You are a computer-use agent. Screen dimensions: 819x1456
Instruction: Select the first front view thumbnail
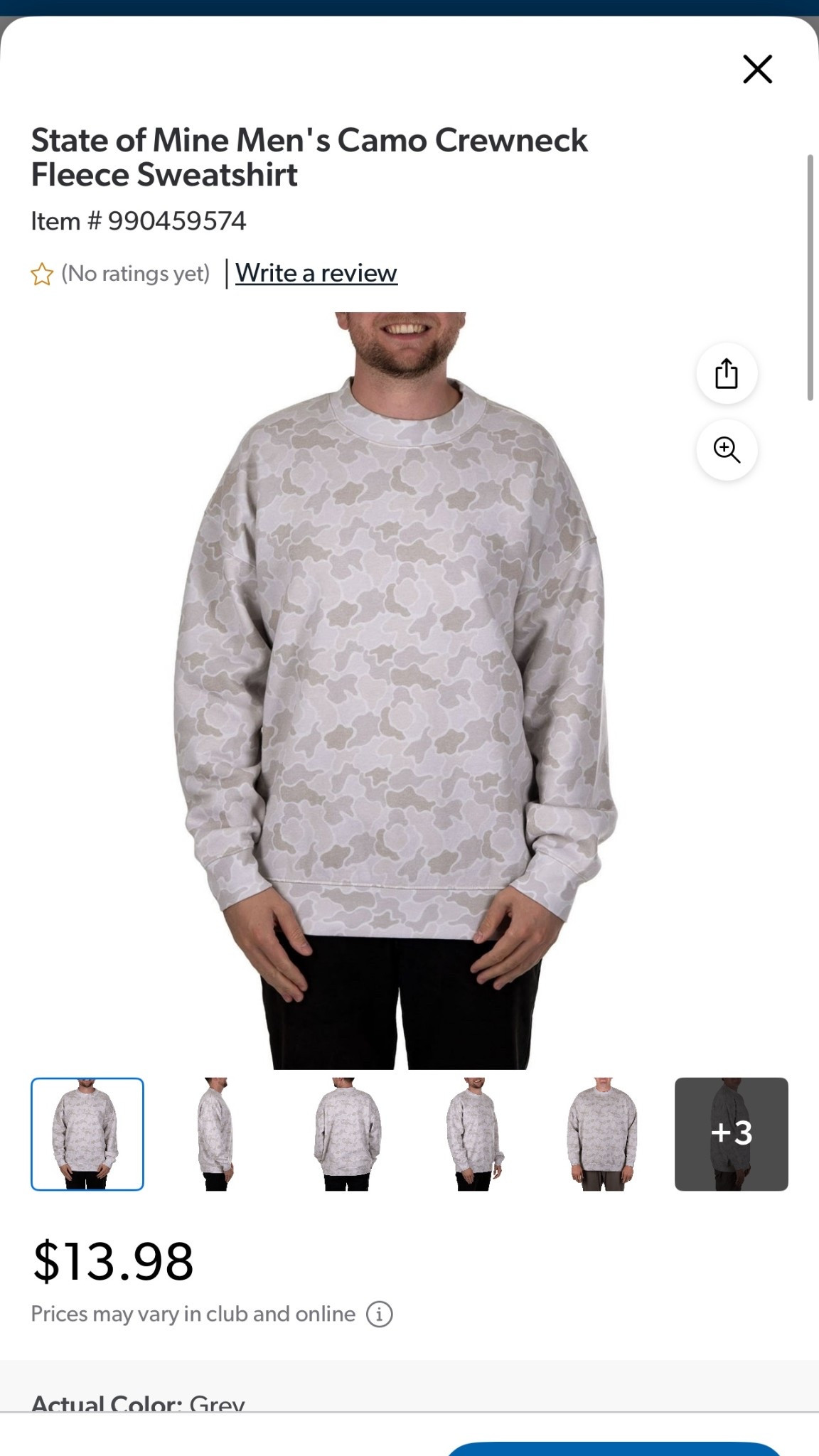(x=87, y=1134)
